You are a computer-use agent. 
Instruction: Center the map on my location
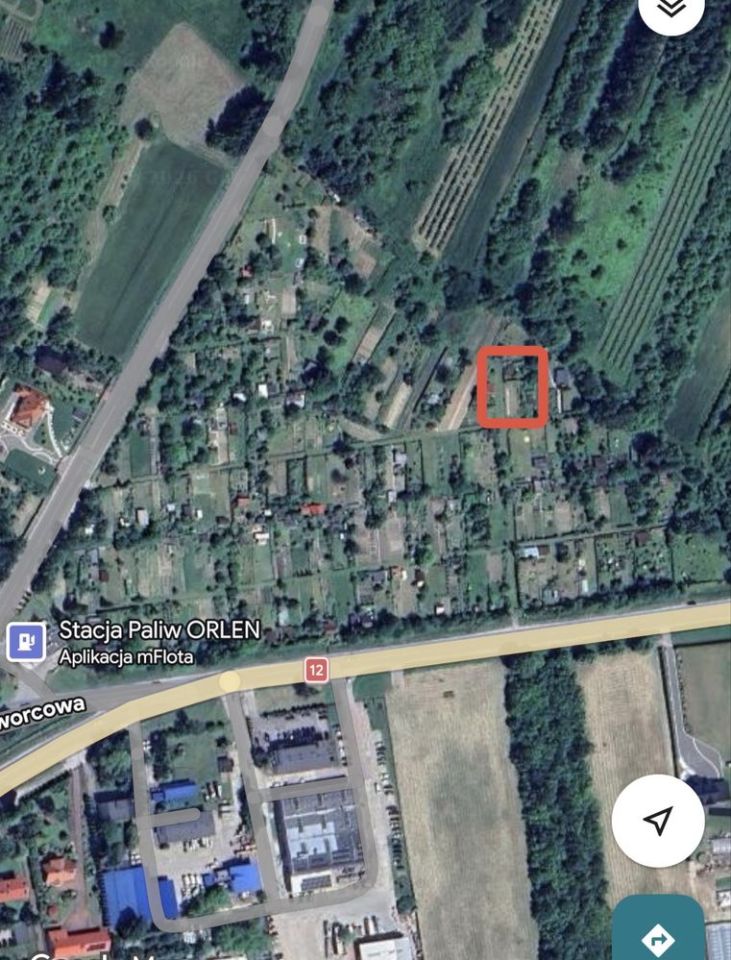tap(657, 820)
